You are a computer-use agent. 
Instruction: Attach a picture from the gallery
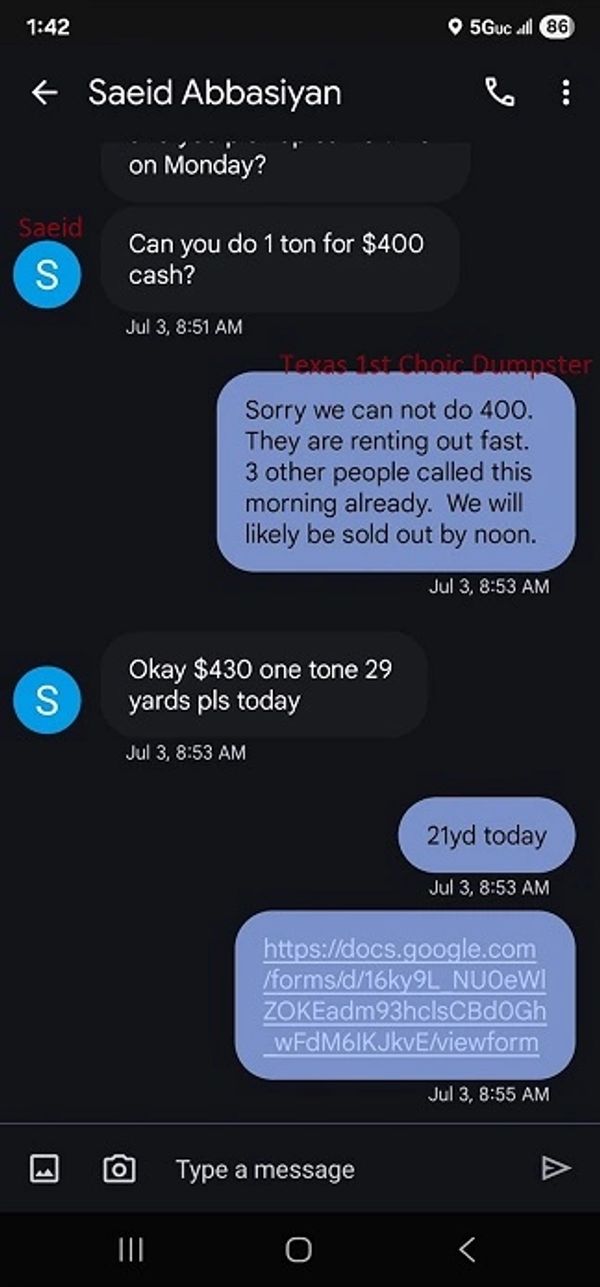point(44,1168)
